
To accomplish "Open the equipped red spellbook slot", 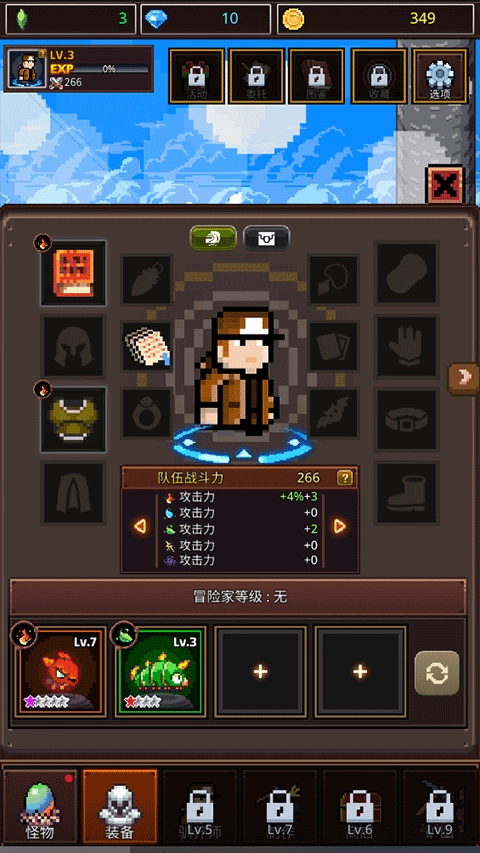I will pos(73,273).
